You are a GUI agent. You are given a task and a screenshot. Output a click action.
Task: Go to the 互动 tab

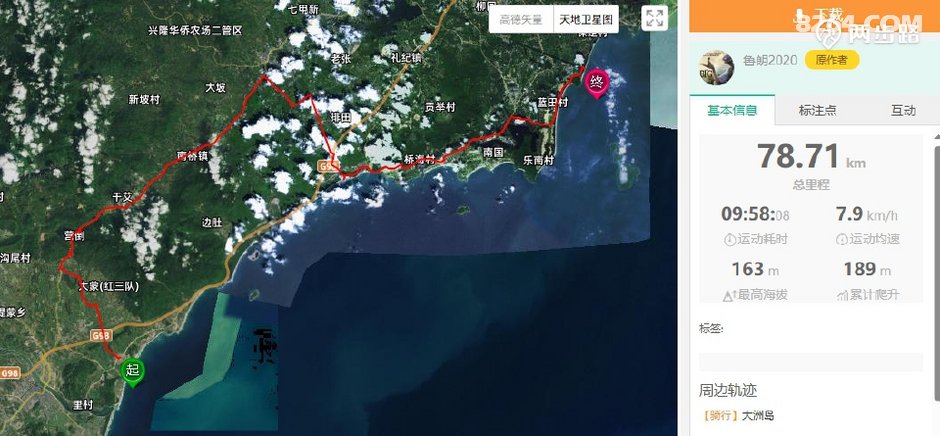903,110
